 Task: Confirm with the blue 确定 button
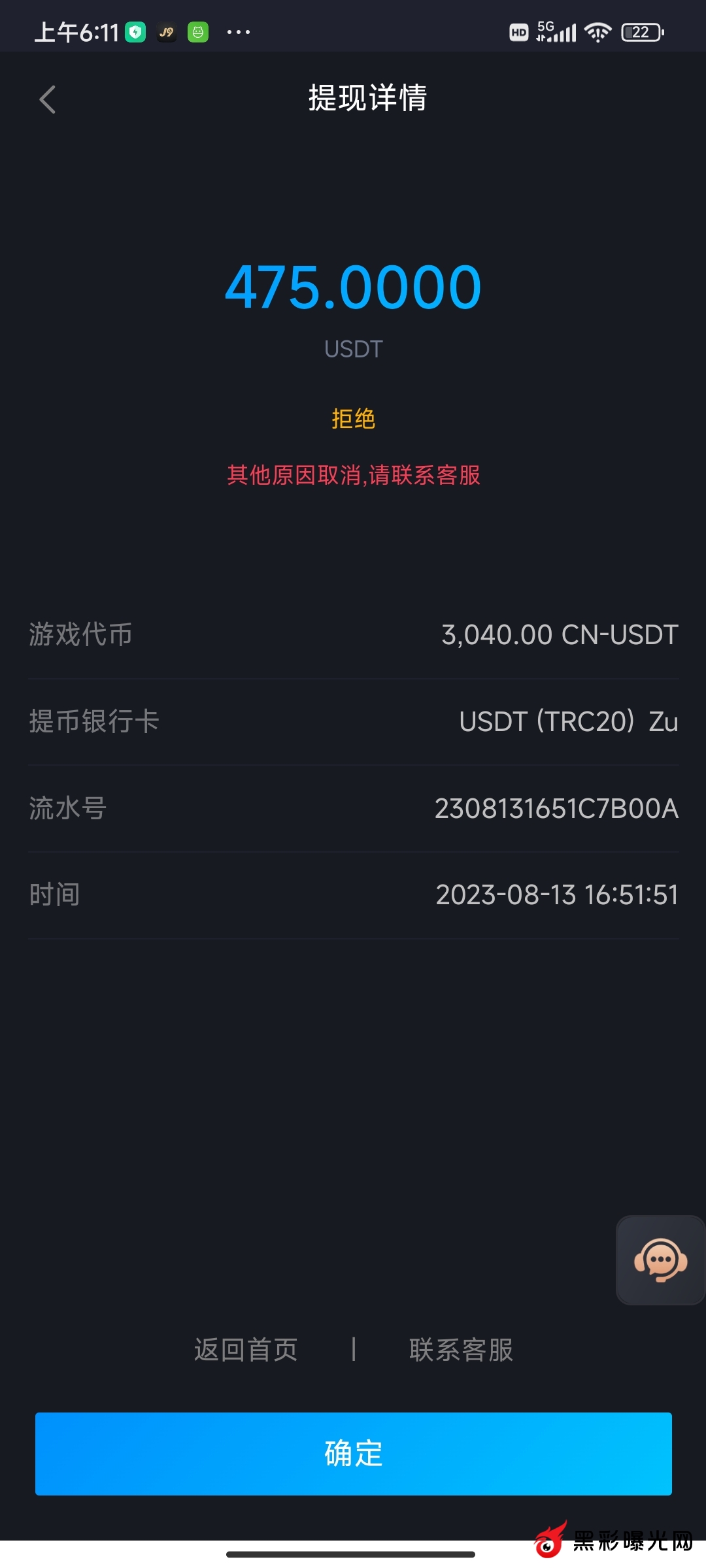[353, 1454]
